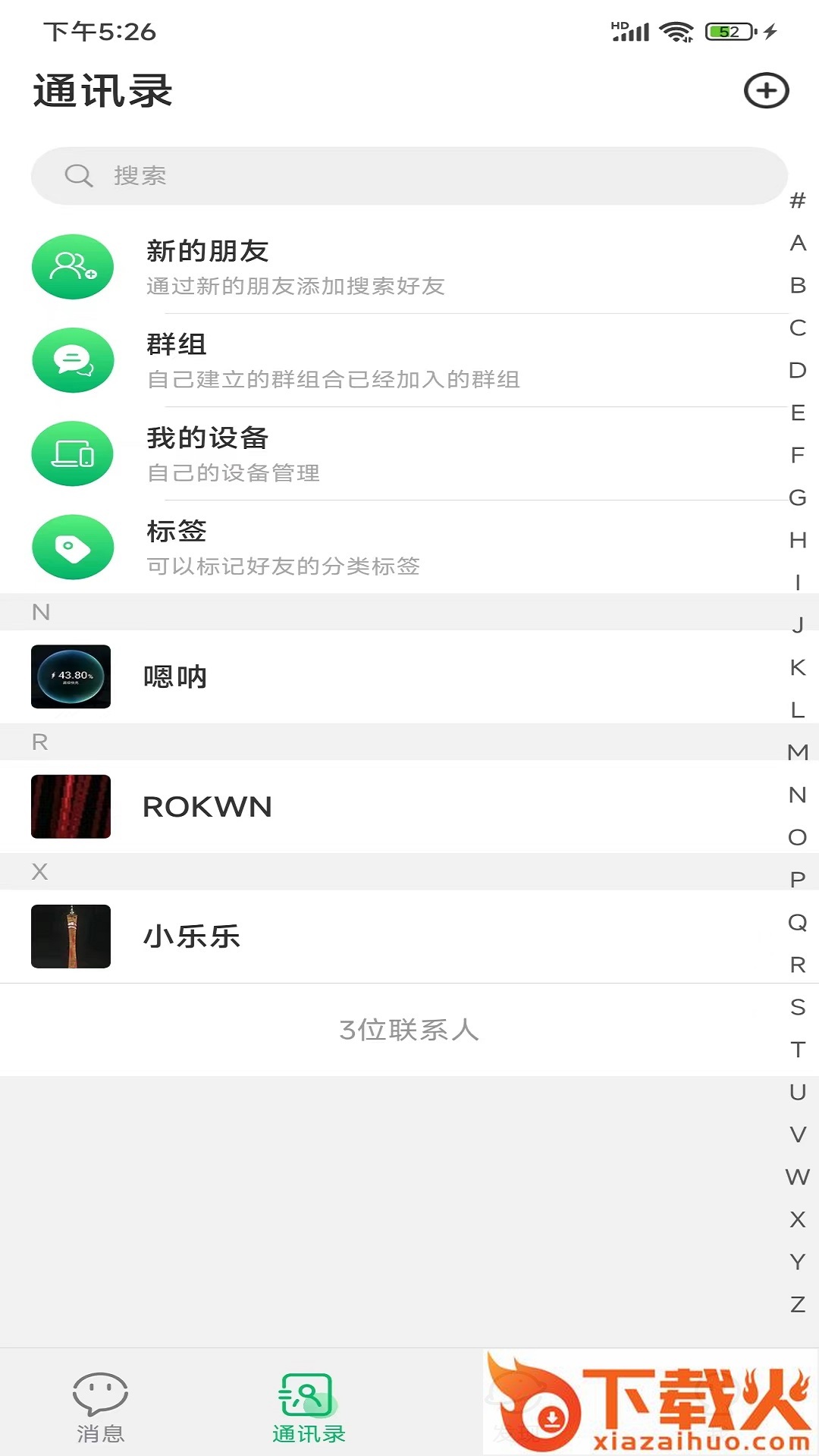
Task: Select the 通讯录 tab
Action: point(308,1407)
